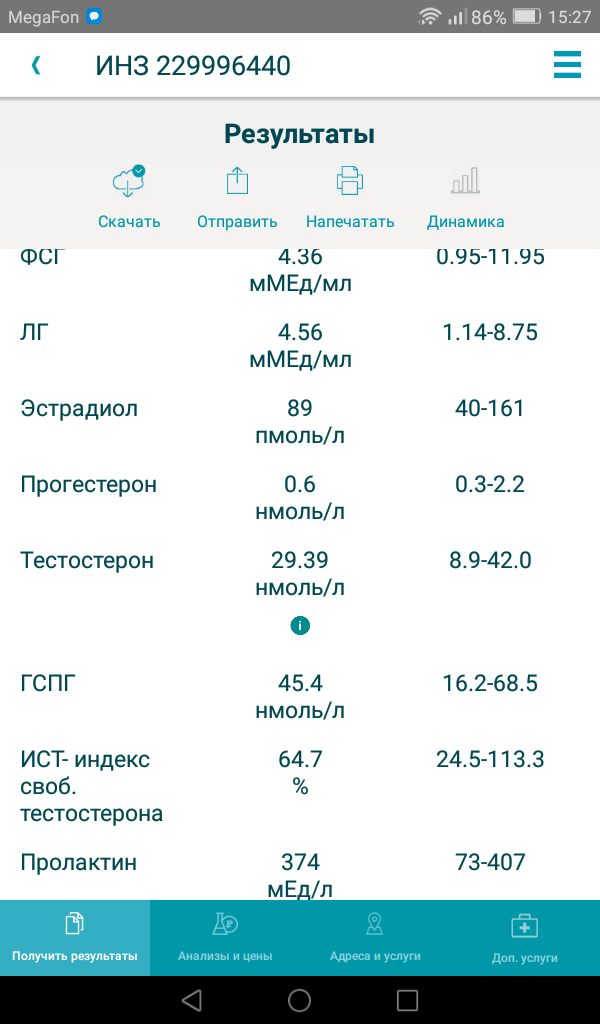Viewport: 600px width, 1024px height.
Task: Tap the system home button
Action: 299,1000
